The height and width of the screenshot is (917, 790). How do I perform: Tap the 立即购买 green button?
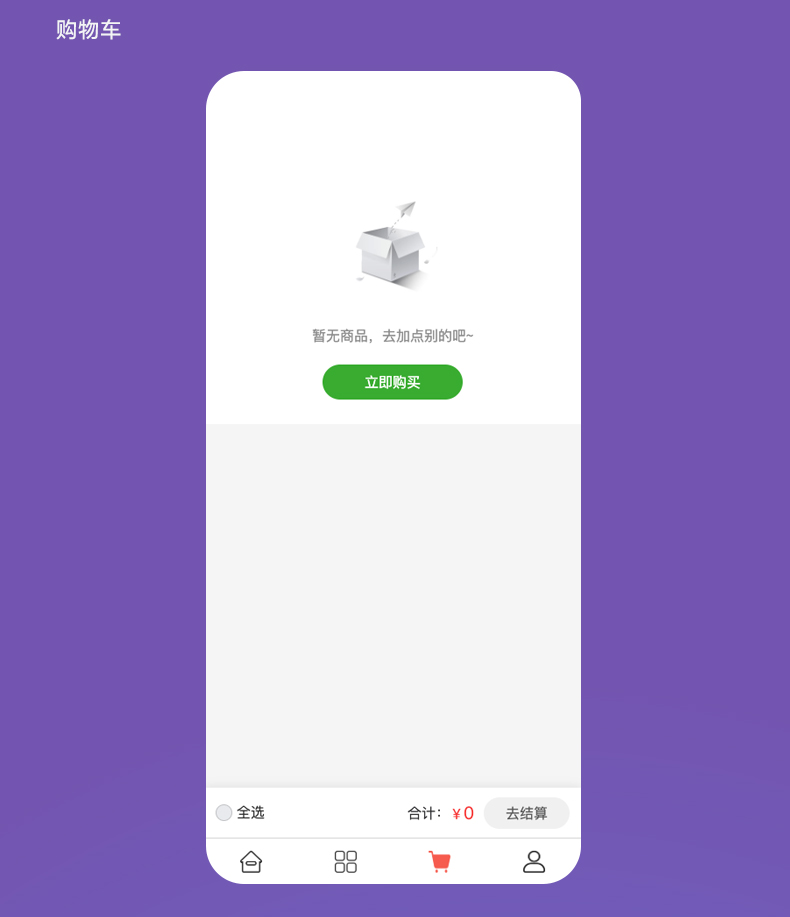(392, 382)
